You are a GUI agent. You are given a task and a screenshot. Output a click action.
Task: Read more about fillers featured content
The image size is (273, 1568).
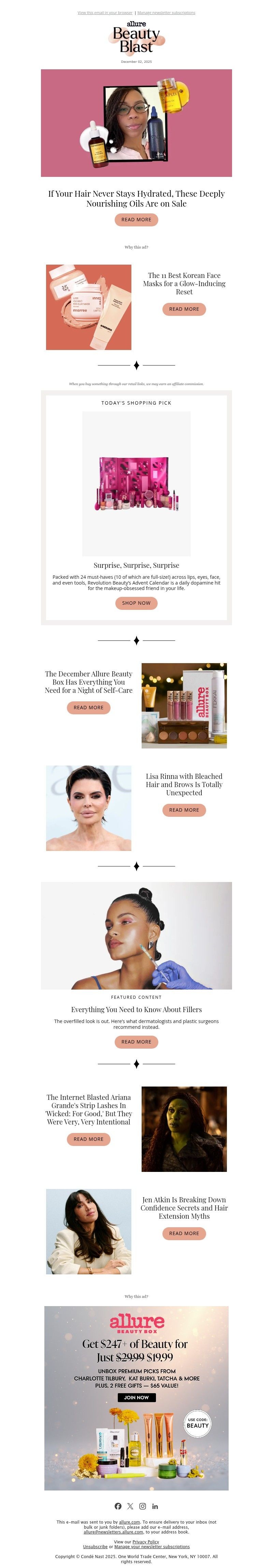click(x=136, y=1041)
